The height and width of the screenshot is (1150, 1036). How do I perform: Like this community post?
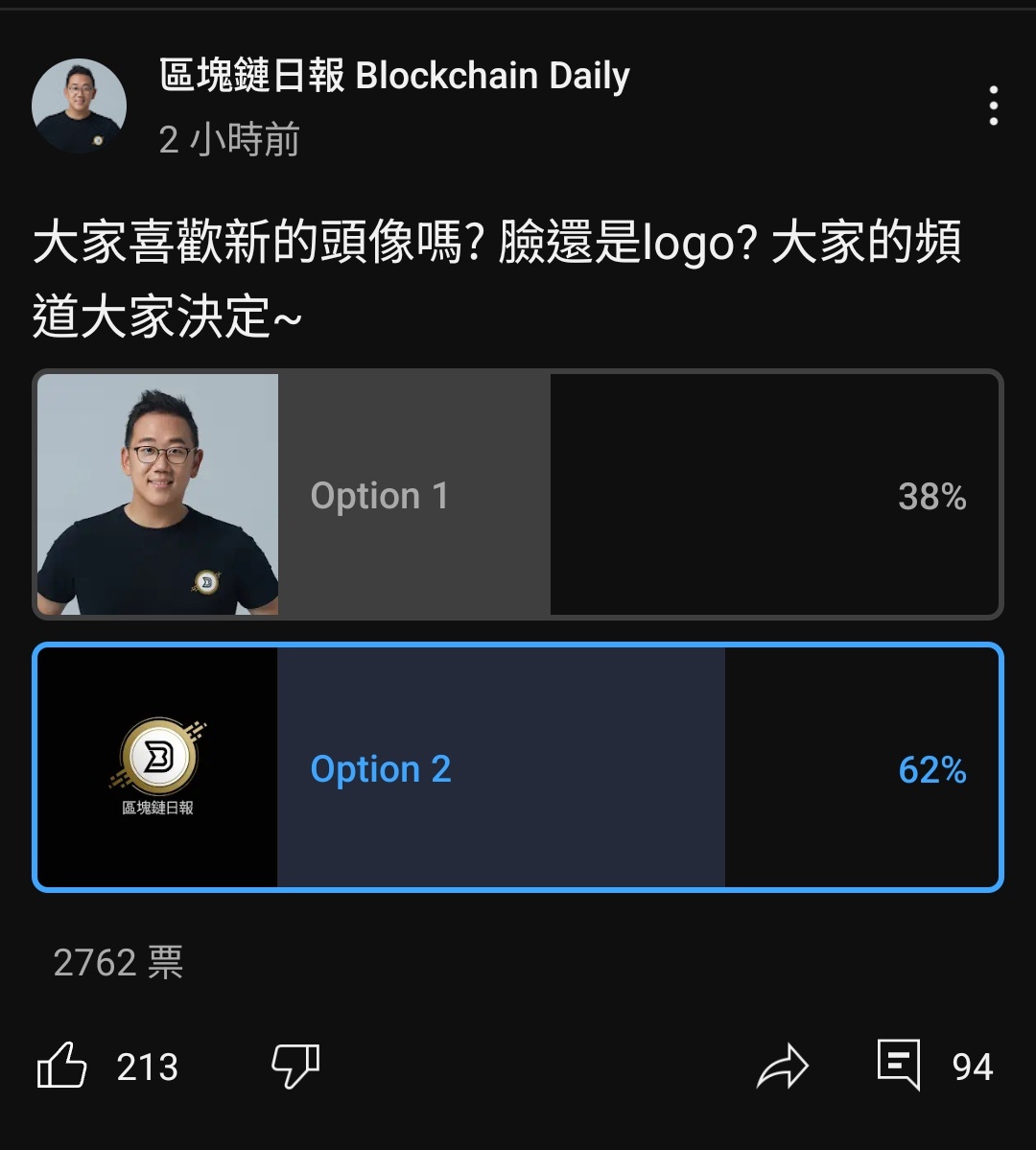[x=62, y=1067]
